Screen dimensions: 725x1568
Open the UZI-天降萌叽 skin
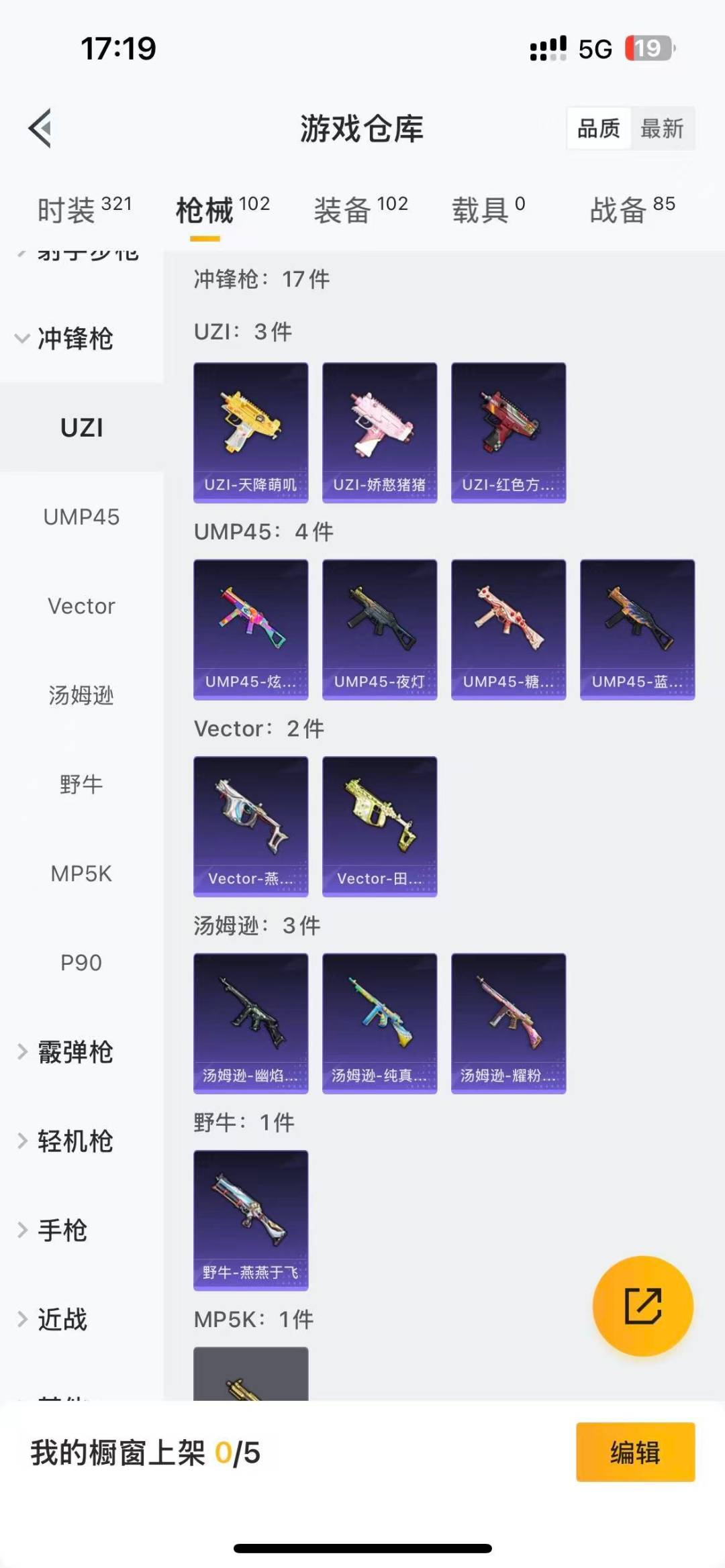251,433
